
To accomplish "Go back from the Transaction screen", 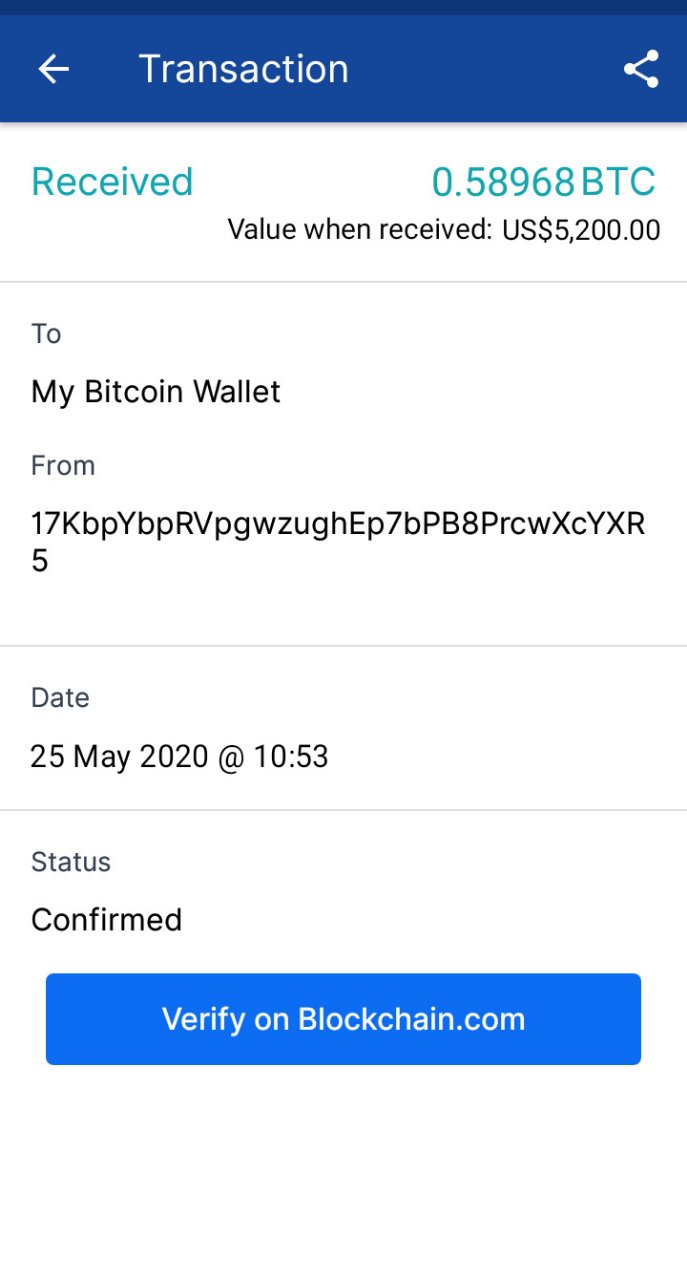I will tap(54, 69).
